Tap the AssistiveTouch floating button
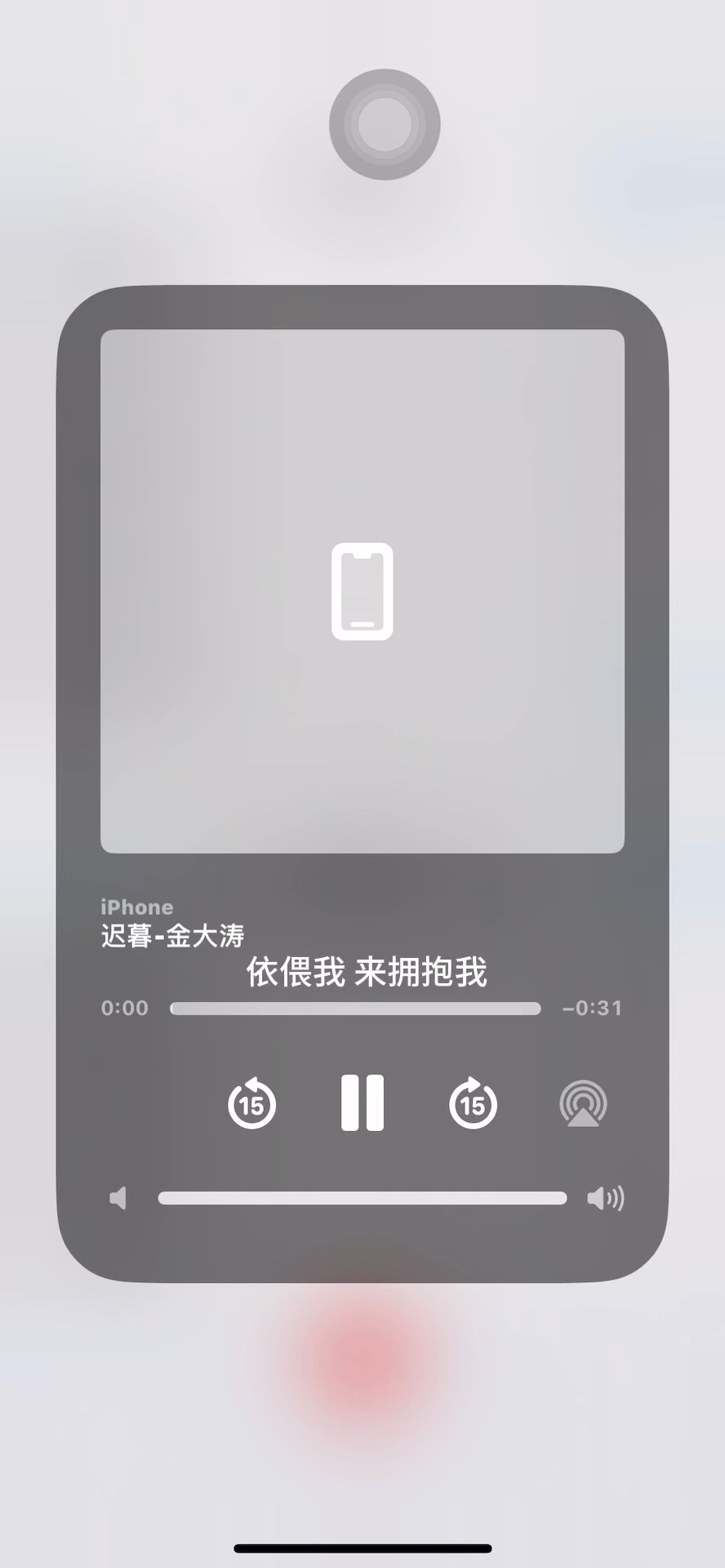The width and height of the screenshot is (725, 1568). tap(385, 124)
